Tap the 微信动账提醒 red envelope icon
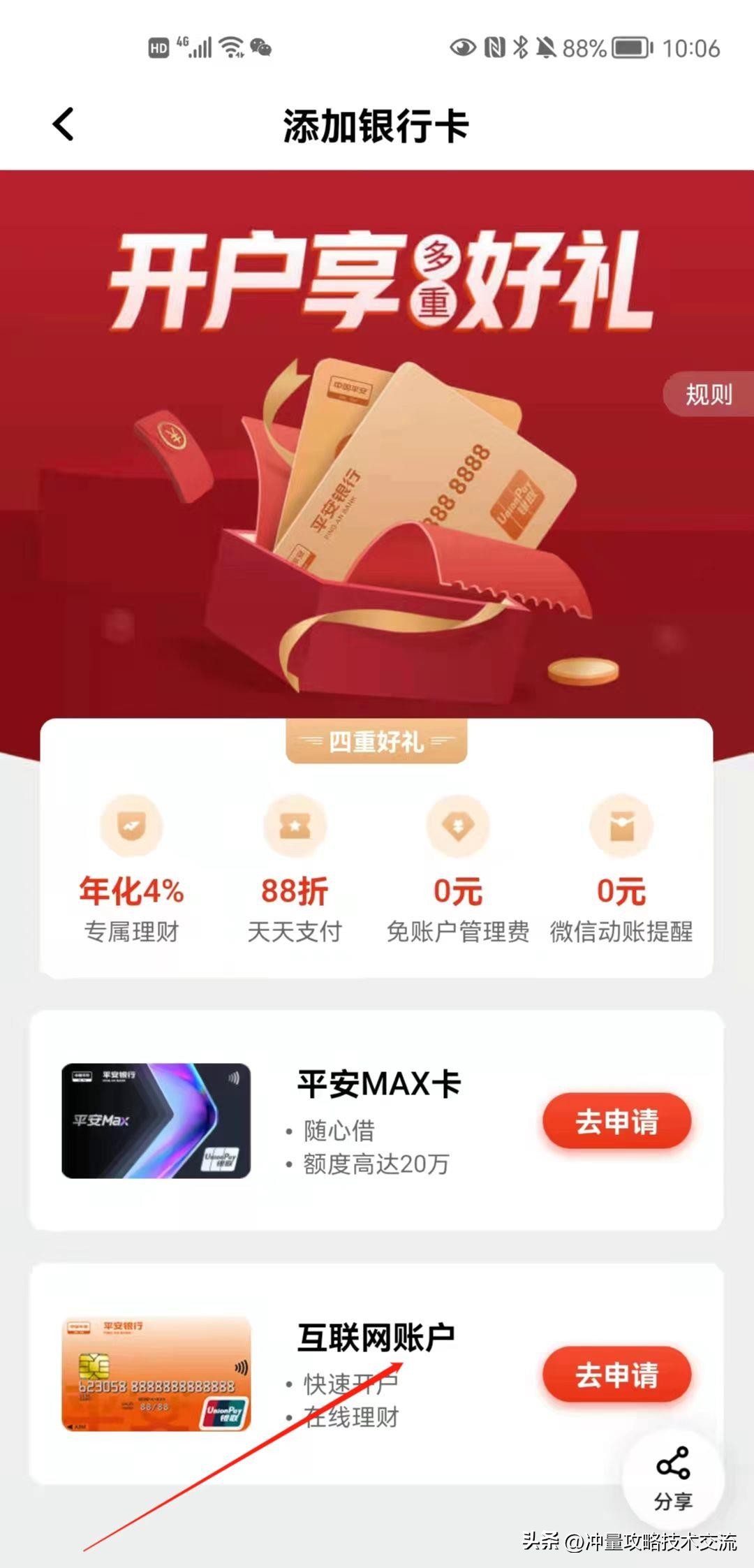The image size is (754, 1568). coord(620,828)
